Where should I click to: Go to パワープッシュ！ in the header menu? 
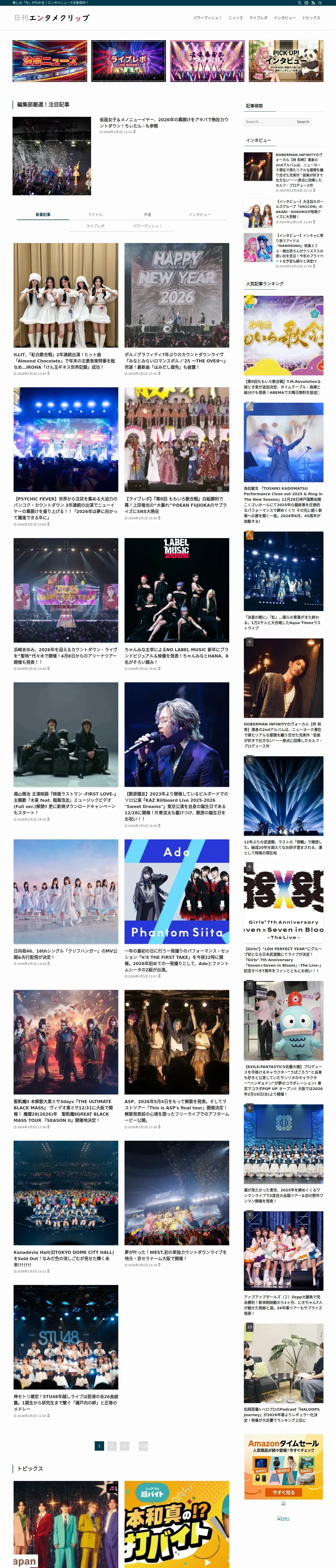pos(207,18)
